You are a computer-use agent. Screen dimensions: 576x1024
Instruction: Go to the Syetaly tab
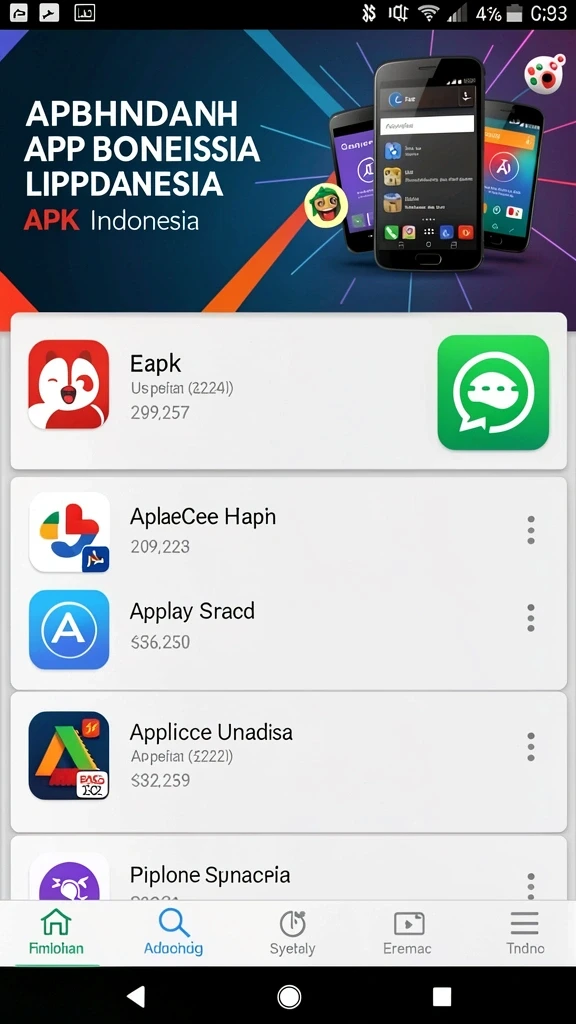pos(292,933)
